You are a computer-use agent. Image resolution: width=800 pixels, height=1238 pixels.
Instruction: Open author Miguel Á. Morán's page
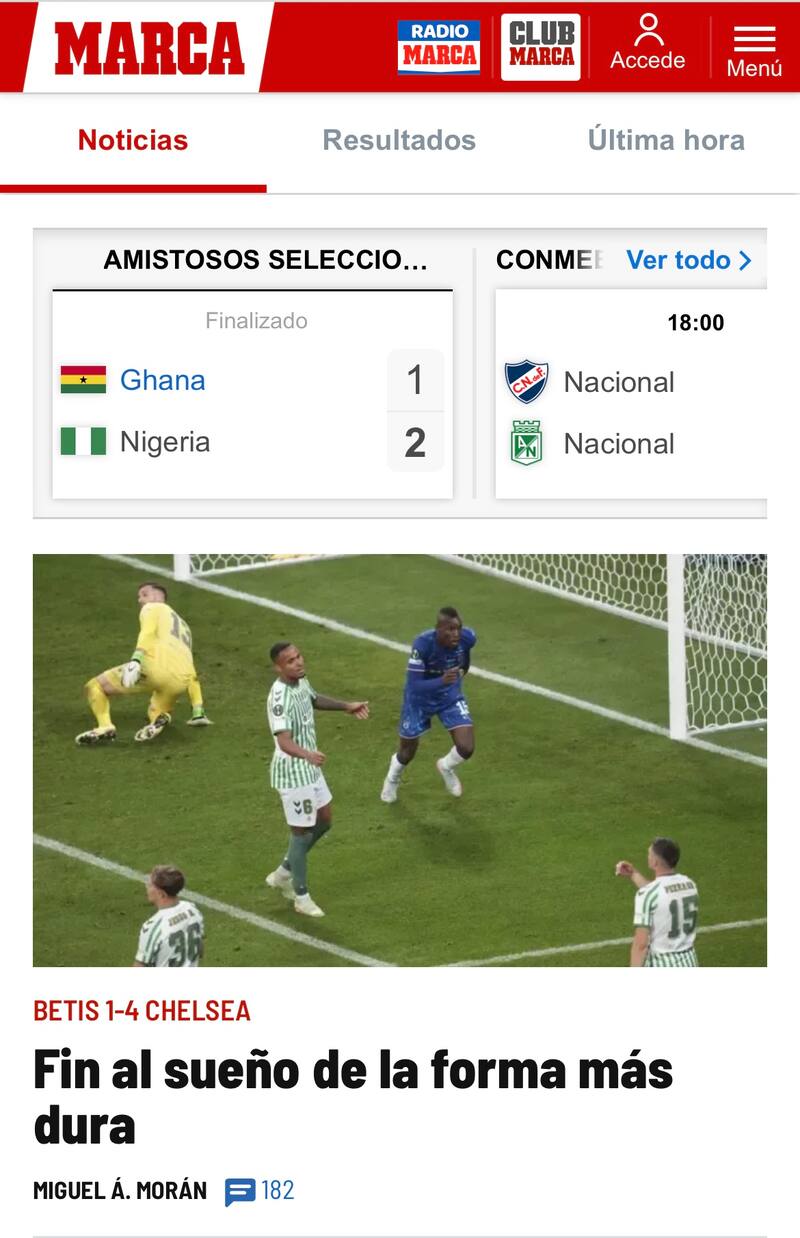(120, 1191)
